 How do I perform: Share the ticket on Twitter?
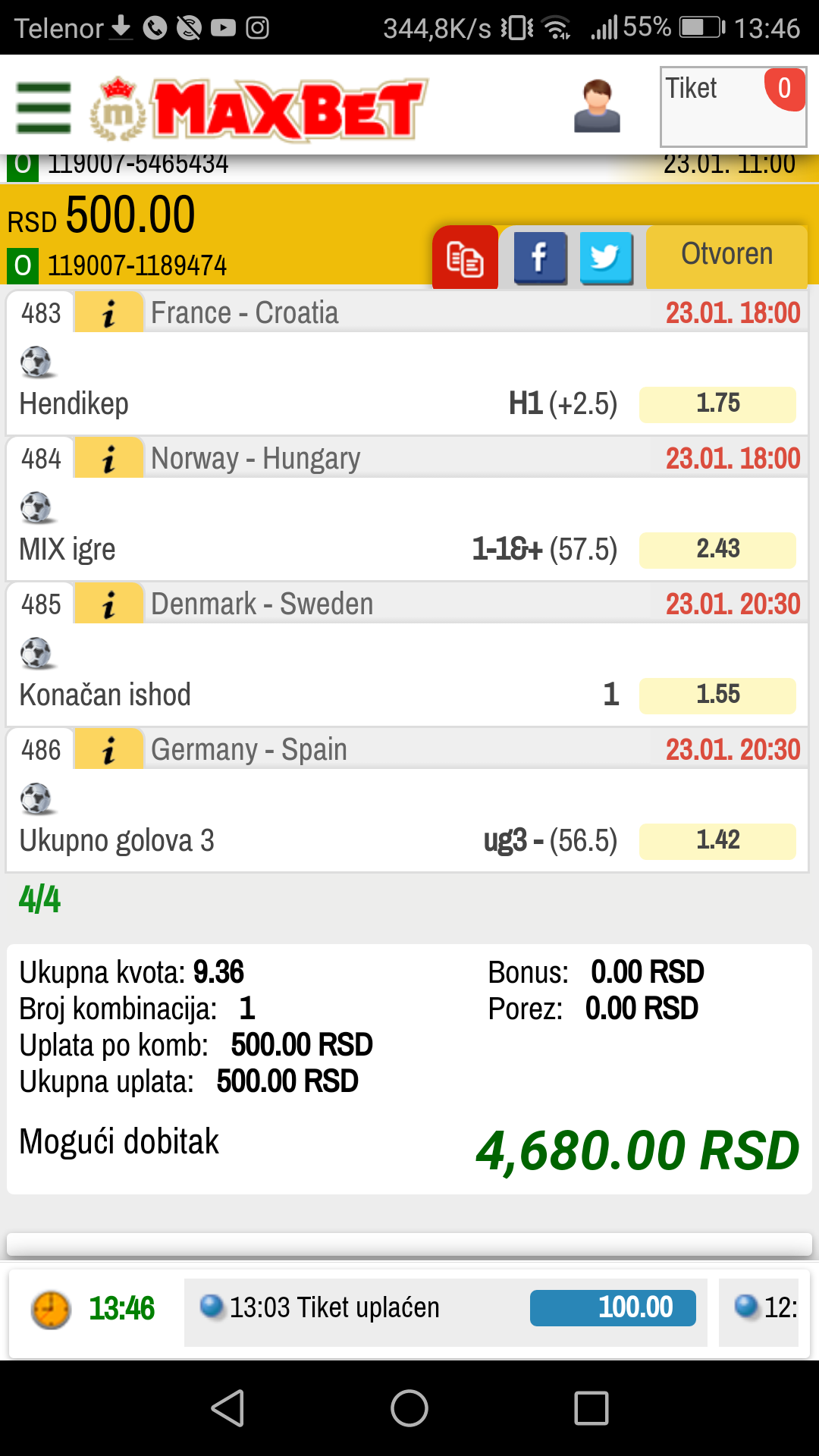[x=607, y=259]
